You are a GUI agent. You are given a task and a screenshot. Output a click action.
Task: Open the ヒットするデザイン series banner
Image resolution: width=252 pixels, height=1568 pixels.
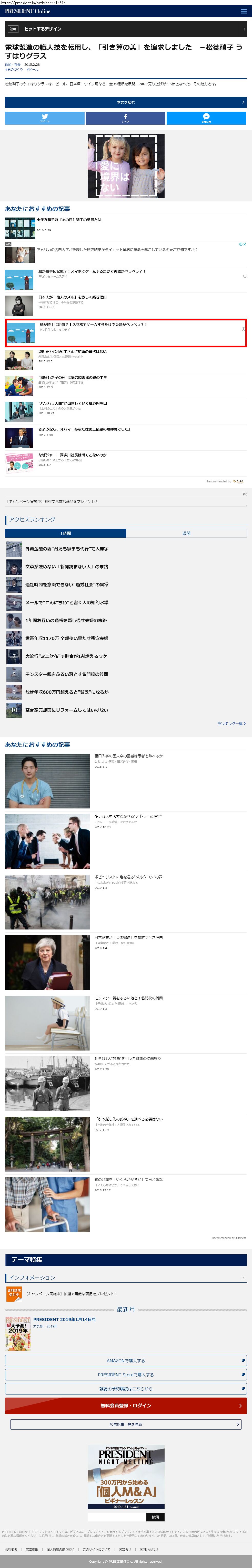pyautogui.click(x=126, y=29)
